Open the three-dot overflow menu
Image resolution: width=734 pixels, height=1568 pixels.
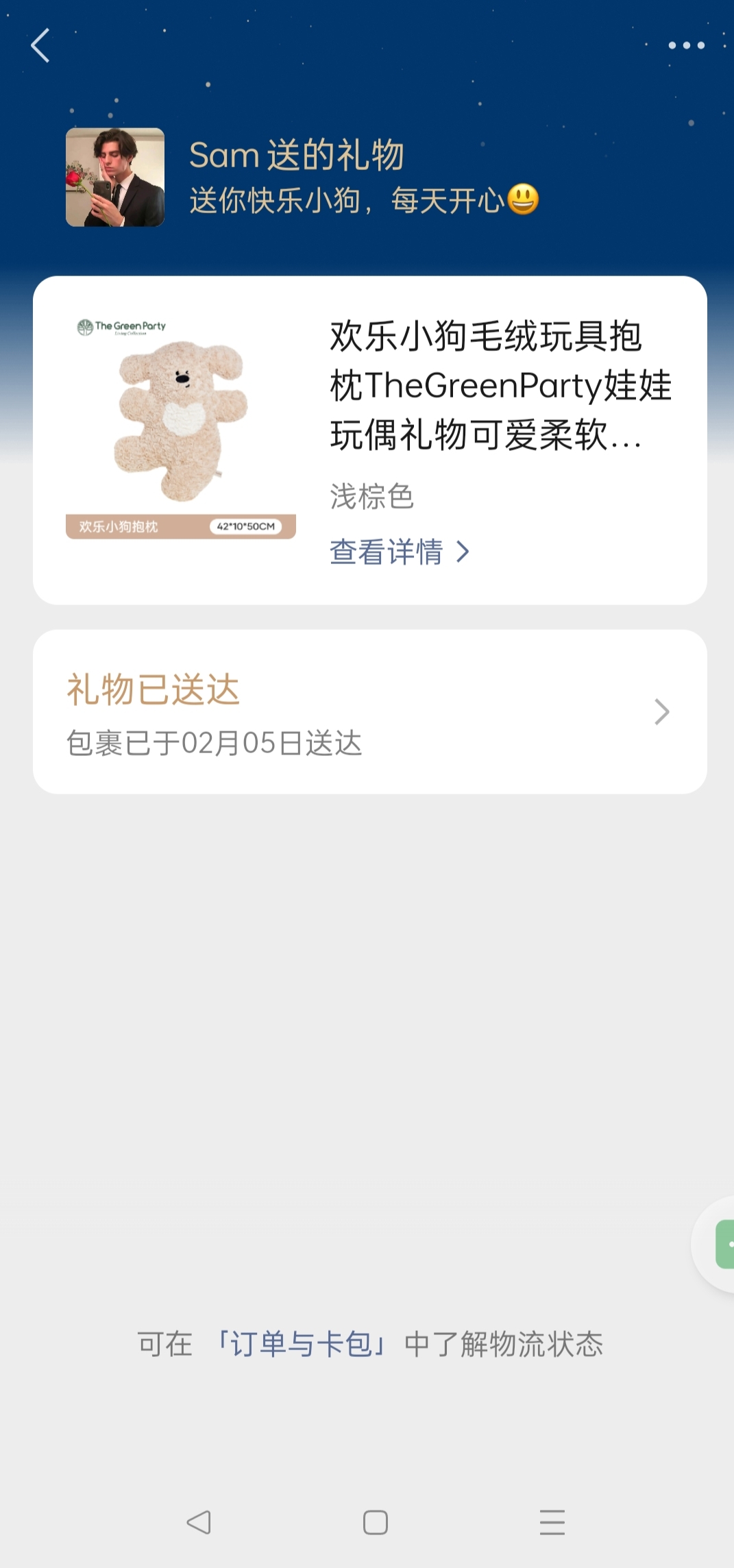point(686,45)
